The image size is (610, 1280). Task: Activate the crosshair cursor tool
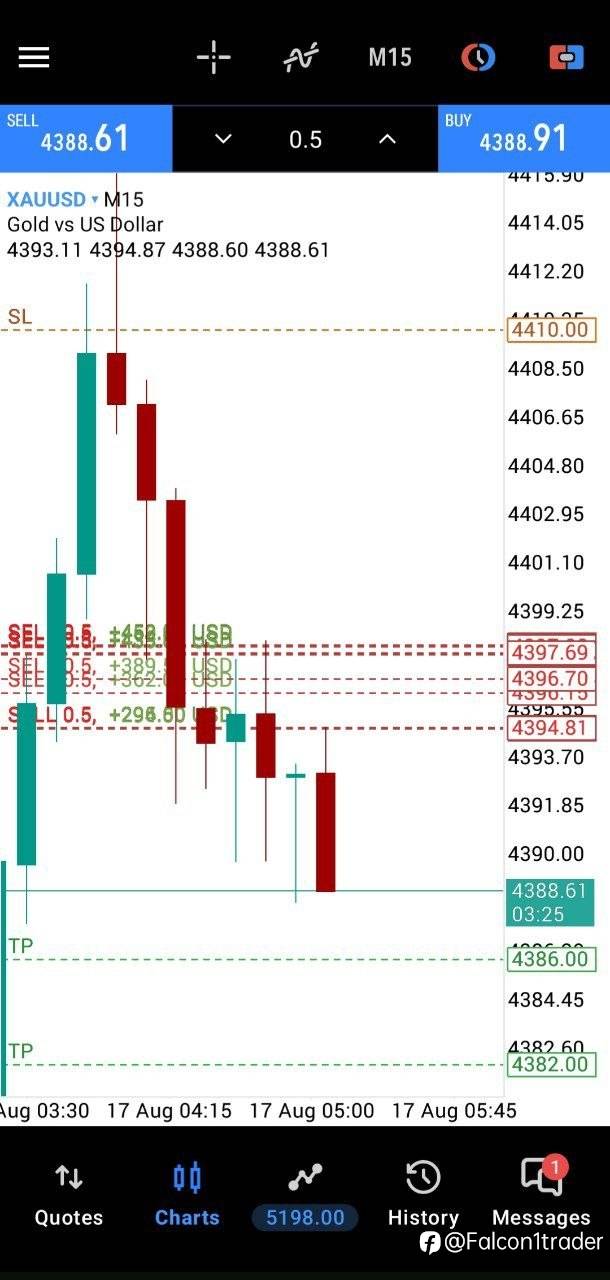tap(214, 57)
